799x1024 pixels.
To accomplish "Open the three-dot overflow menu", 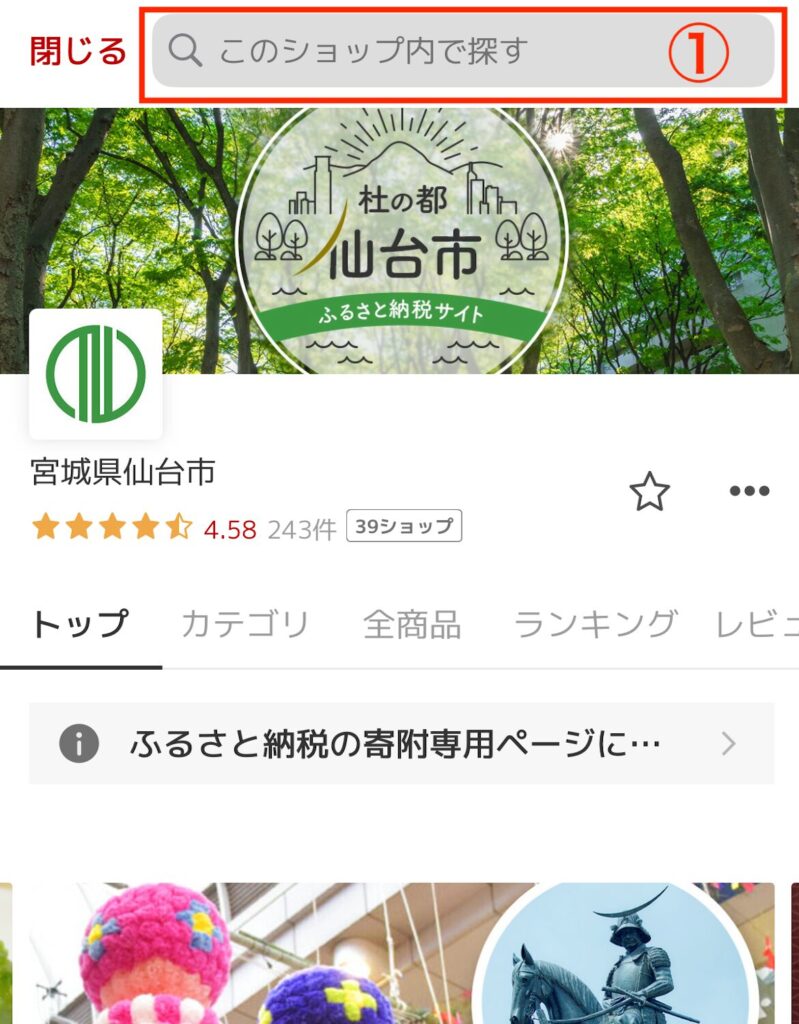I will pos(749,491).
